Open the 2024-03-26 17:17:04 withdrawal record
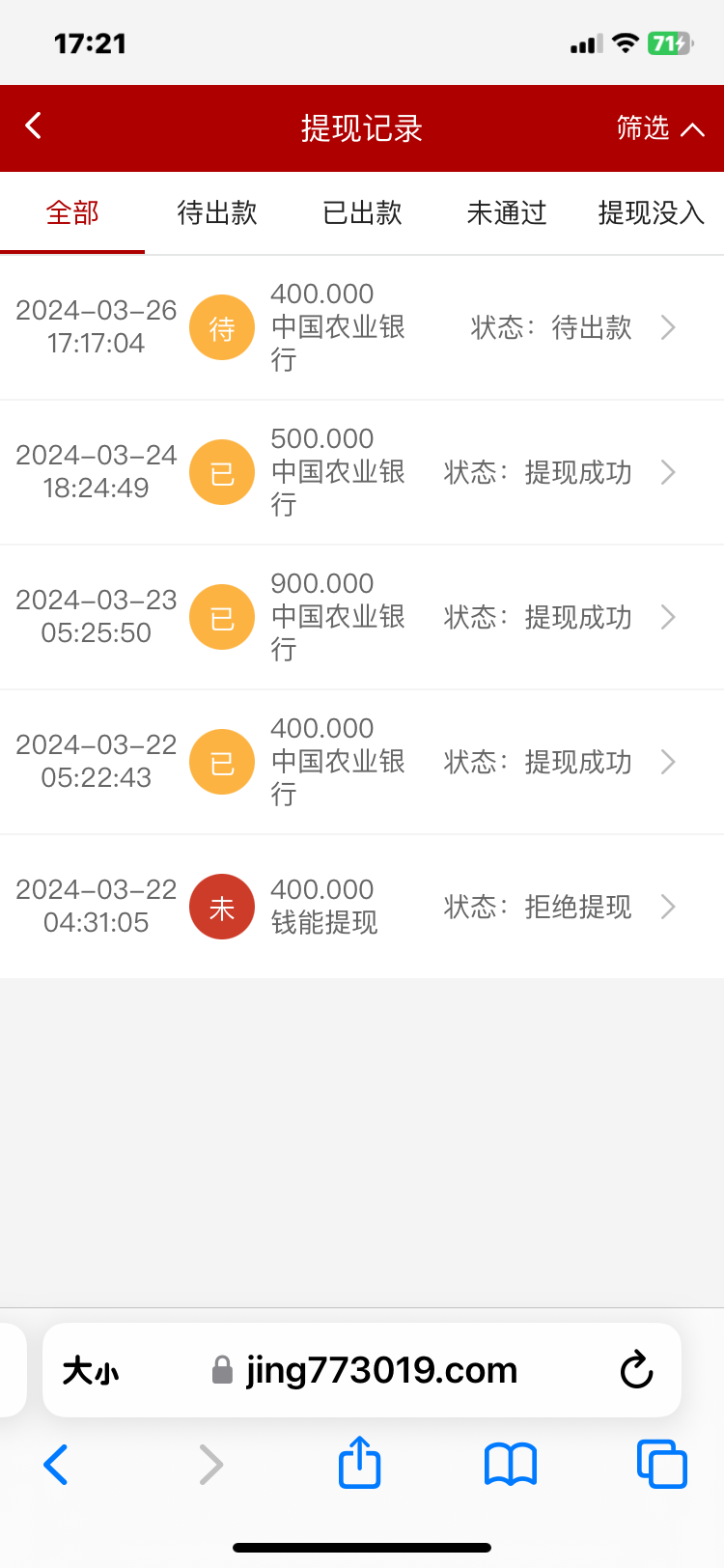The image size is (724, 1568). [x=362, y=327]
